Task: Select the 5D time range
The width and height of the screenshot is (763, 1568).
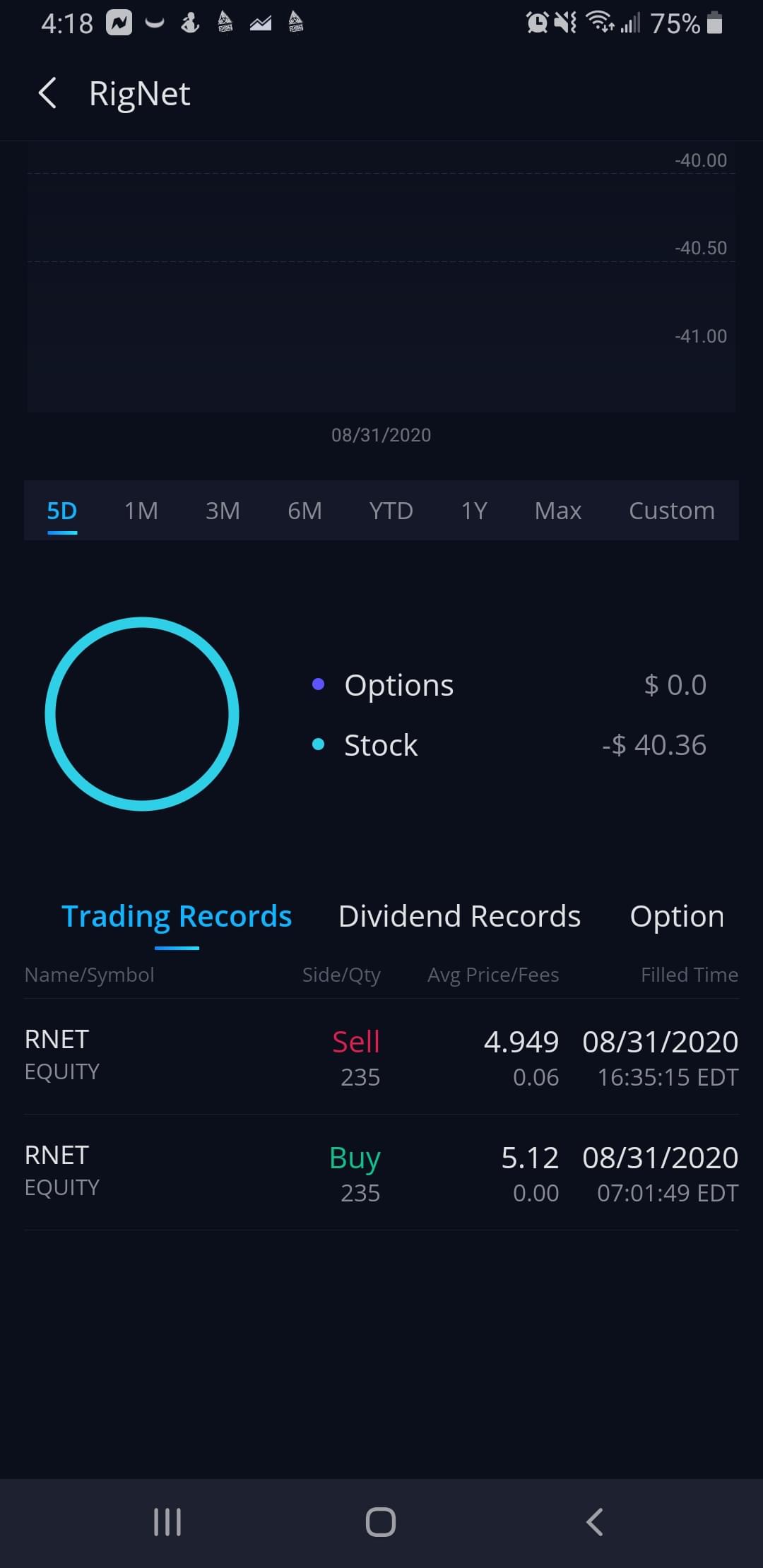Action: (62, 511)
